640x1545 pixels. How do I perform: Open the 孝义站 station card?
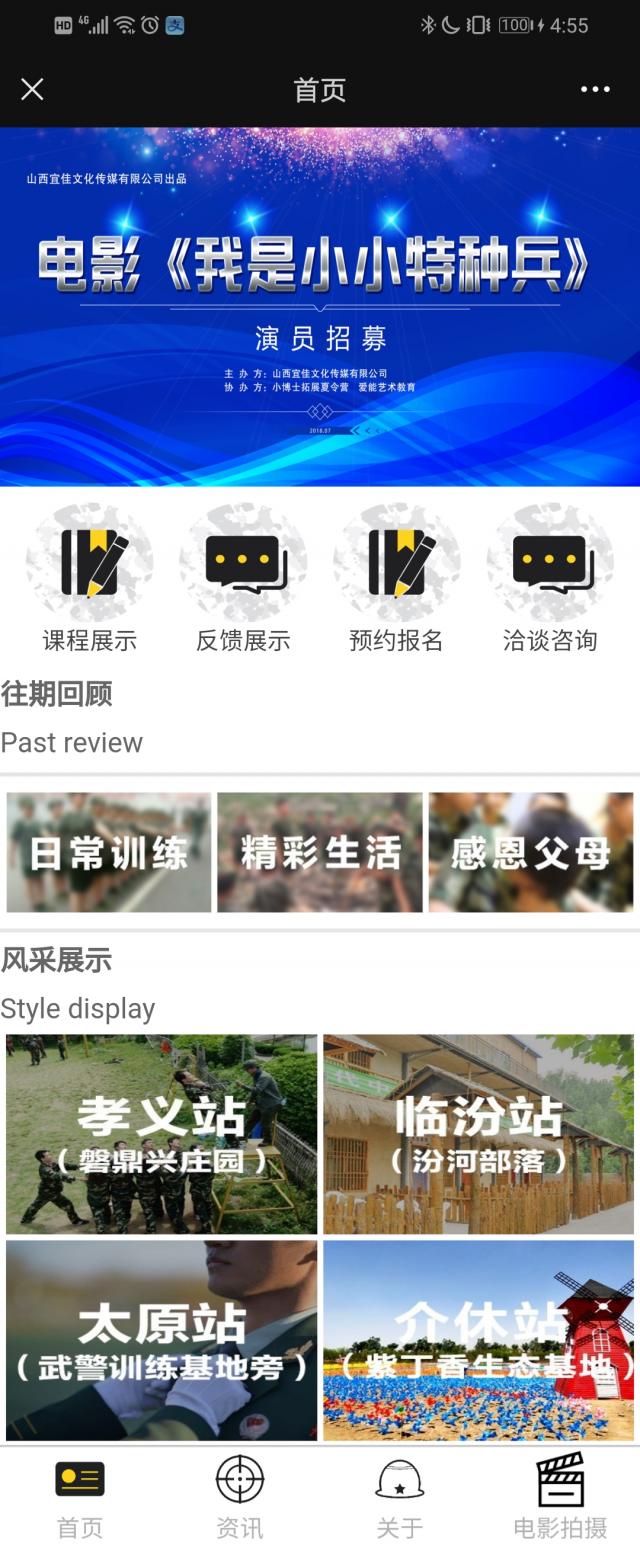tap(162, 1134)
